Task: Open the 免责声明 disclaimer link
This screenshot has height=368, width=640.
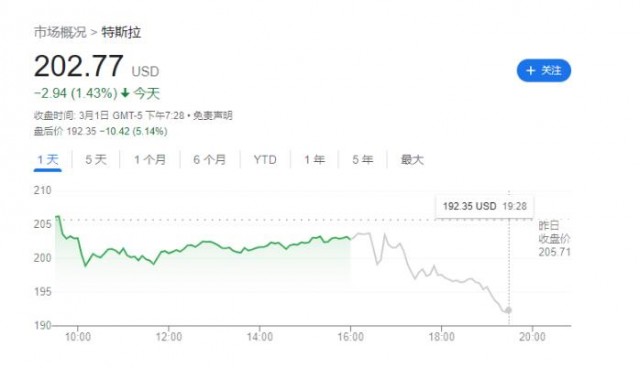Action: tap(212, 116)
